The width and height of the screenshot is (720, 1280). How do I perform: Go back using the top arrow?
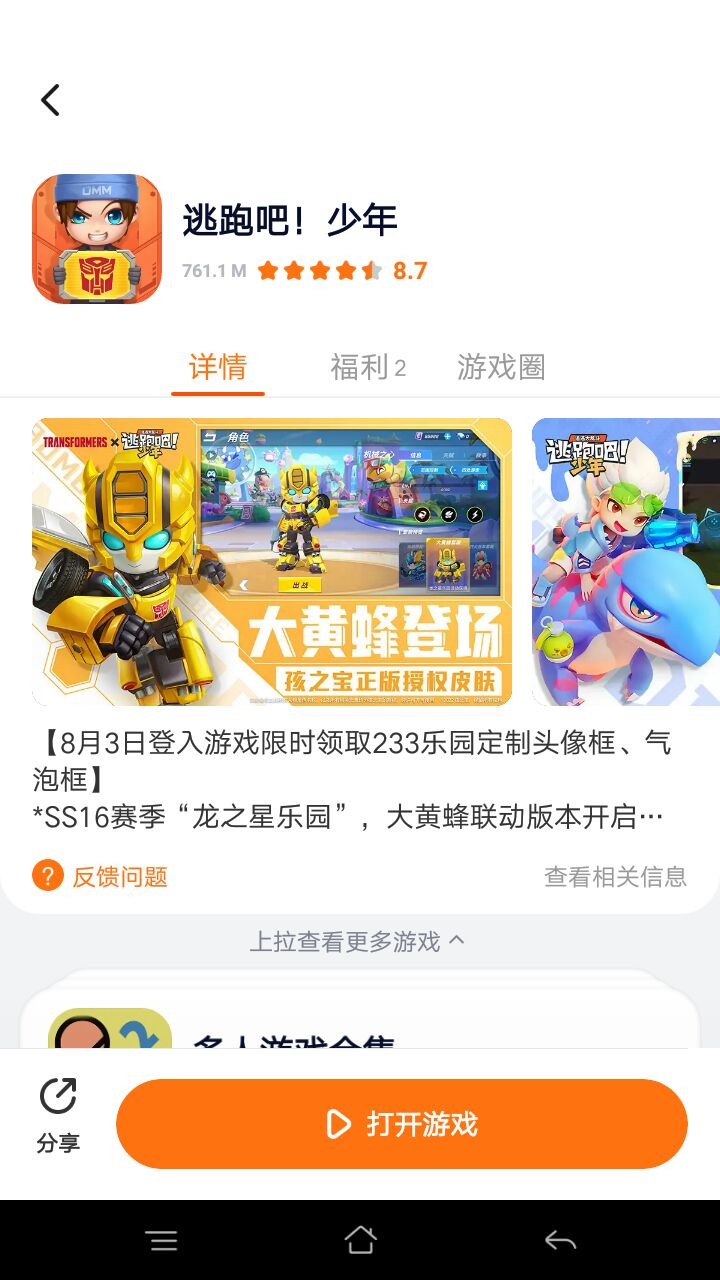[x=50, y=100]
